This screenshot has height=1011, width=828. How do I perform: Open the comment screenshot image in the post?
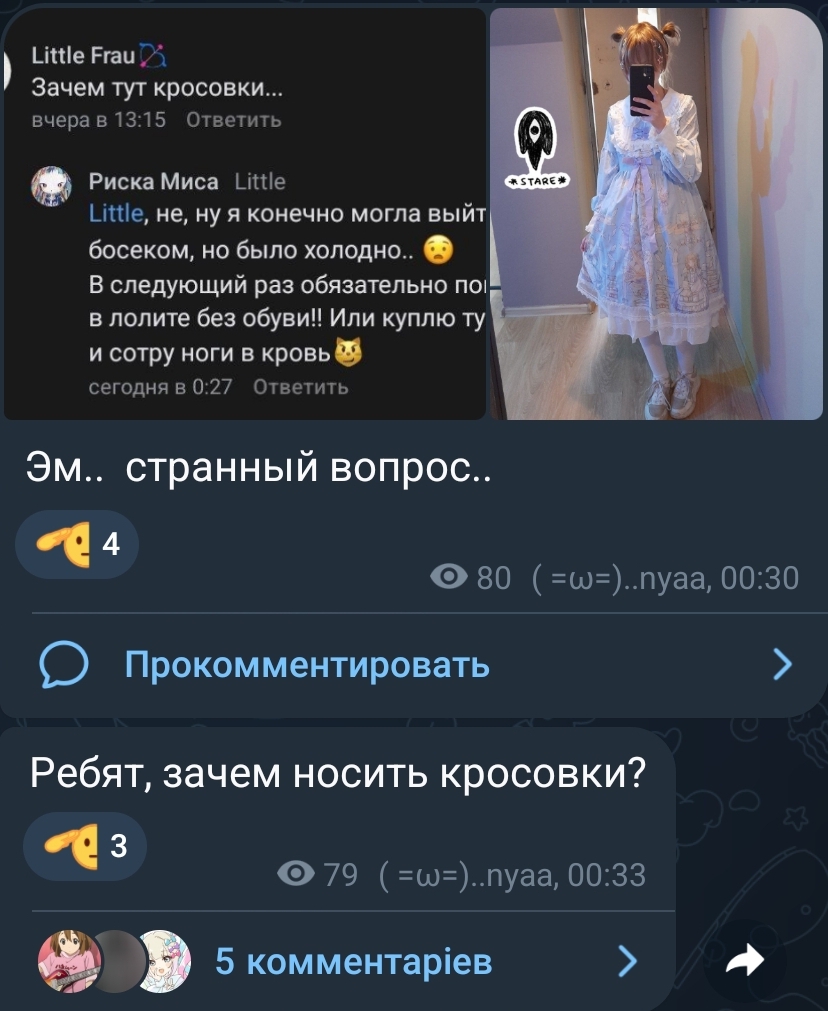(244, 213)
